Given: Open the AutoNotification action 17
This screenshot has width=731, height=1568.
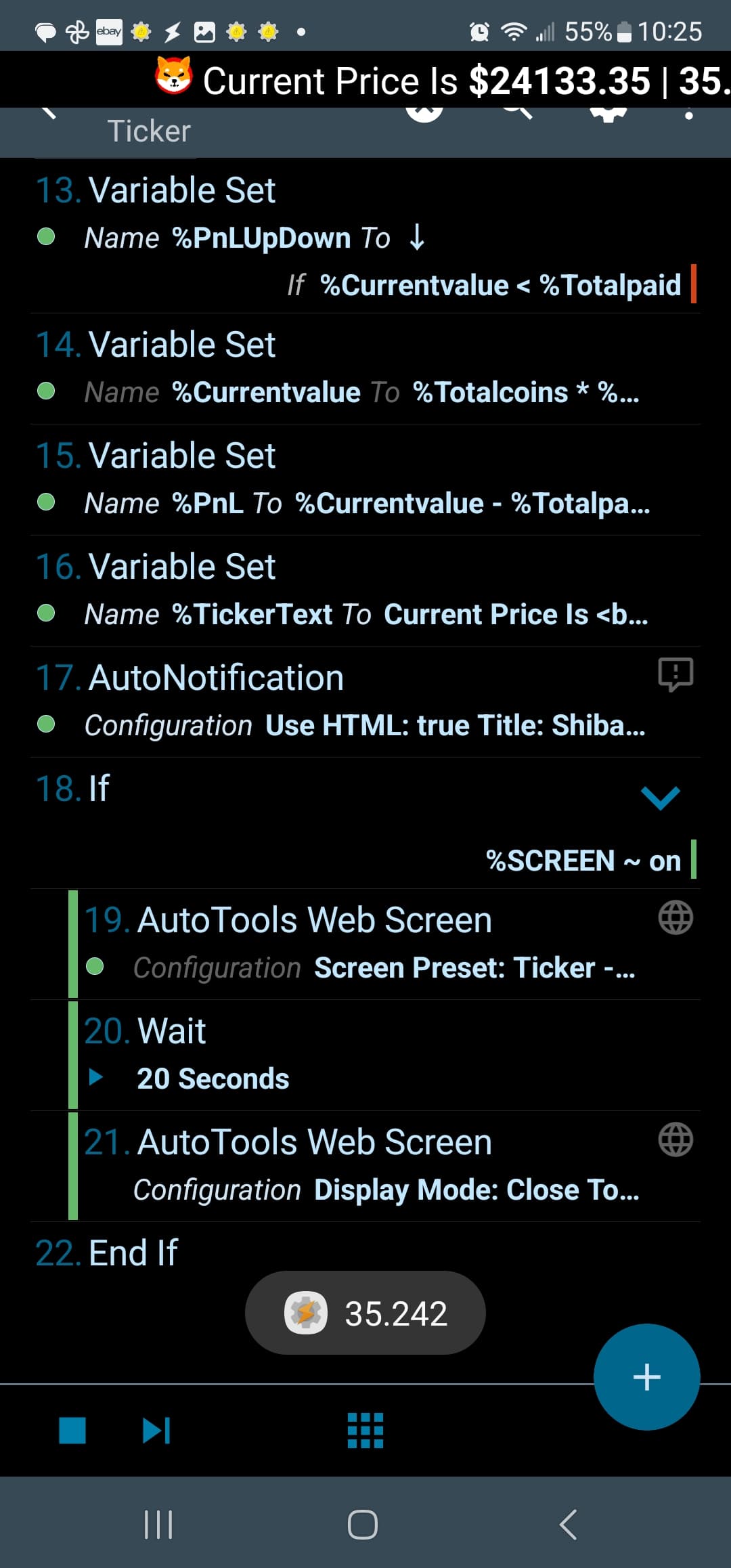Looking at the screenshot, I should click(365, 702).
